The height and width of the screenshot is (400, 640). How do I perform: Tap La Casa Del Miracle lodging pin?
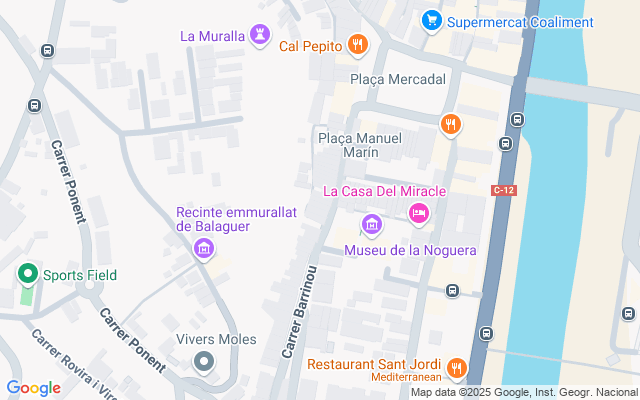point(418,212)
